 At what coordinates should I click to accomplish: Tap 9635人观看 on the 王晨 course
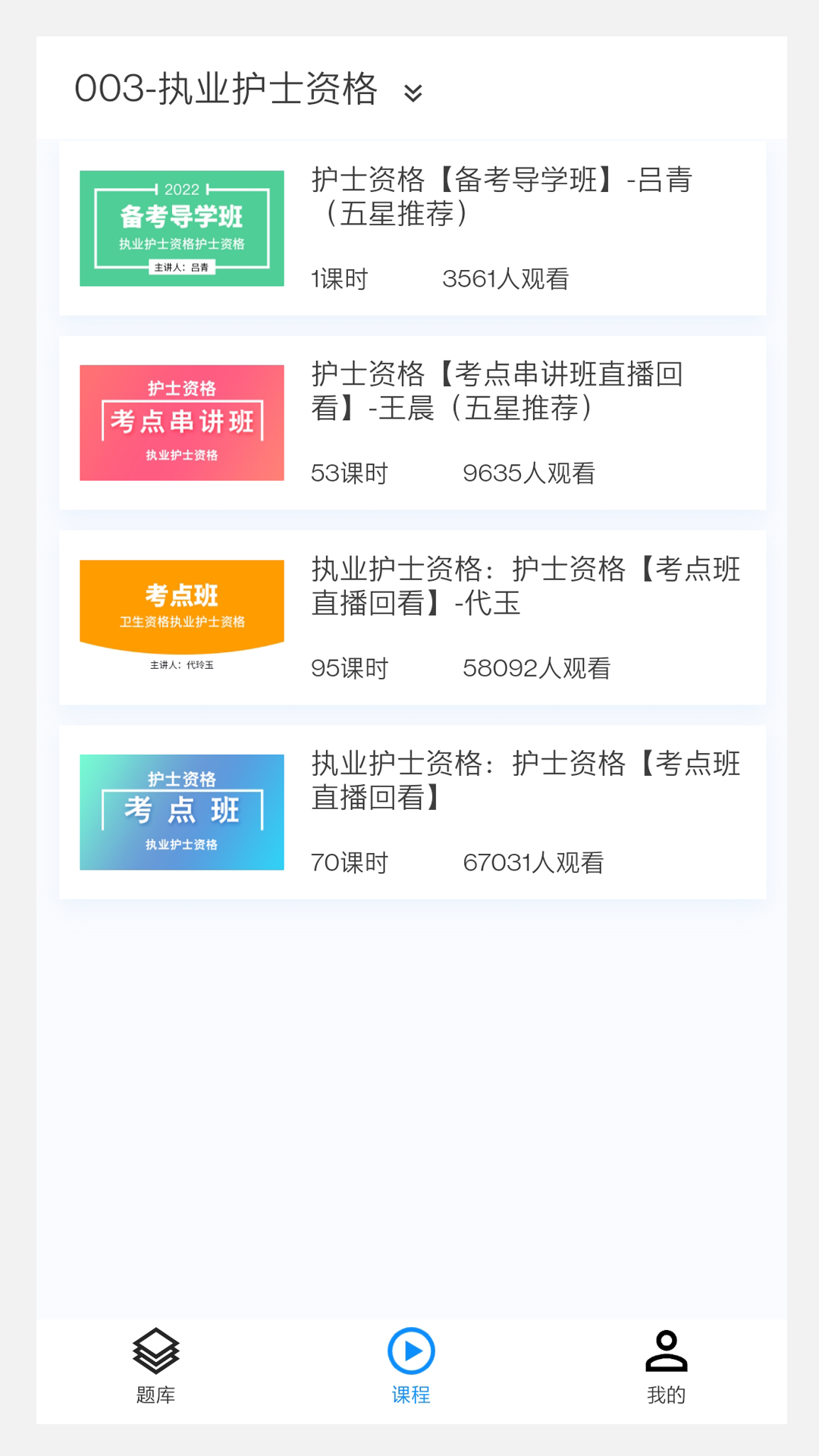(530, 472)
